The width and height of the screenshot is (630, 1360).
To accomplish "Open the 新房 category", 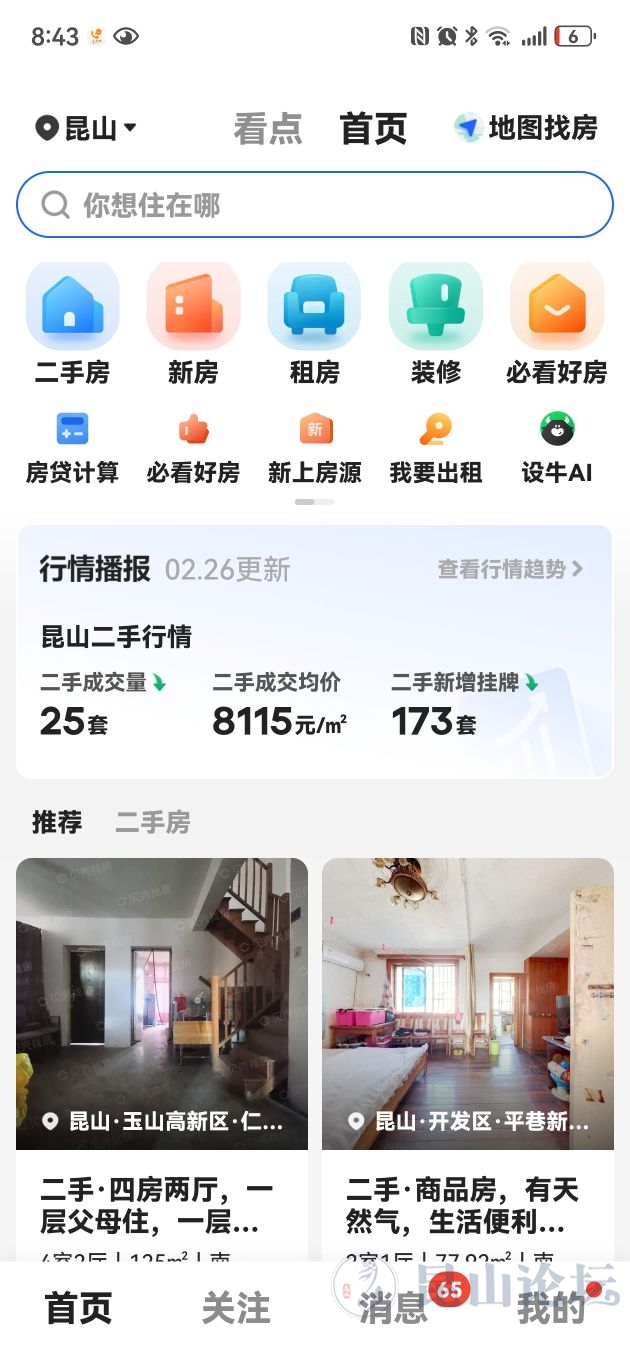I will (x=193, y=324).
